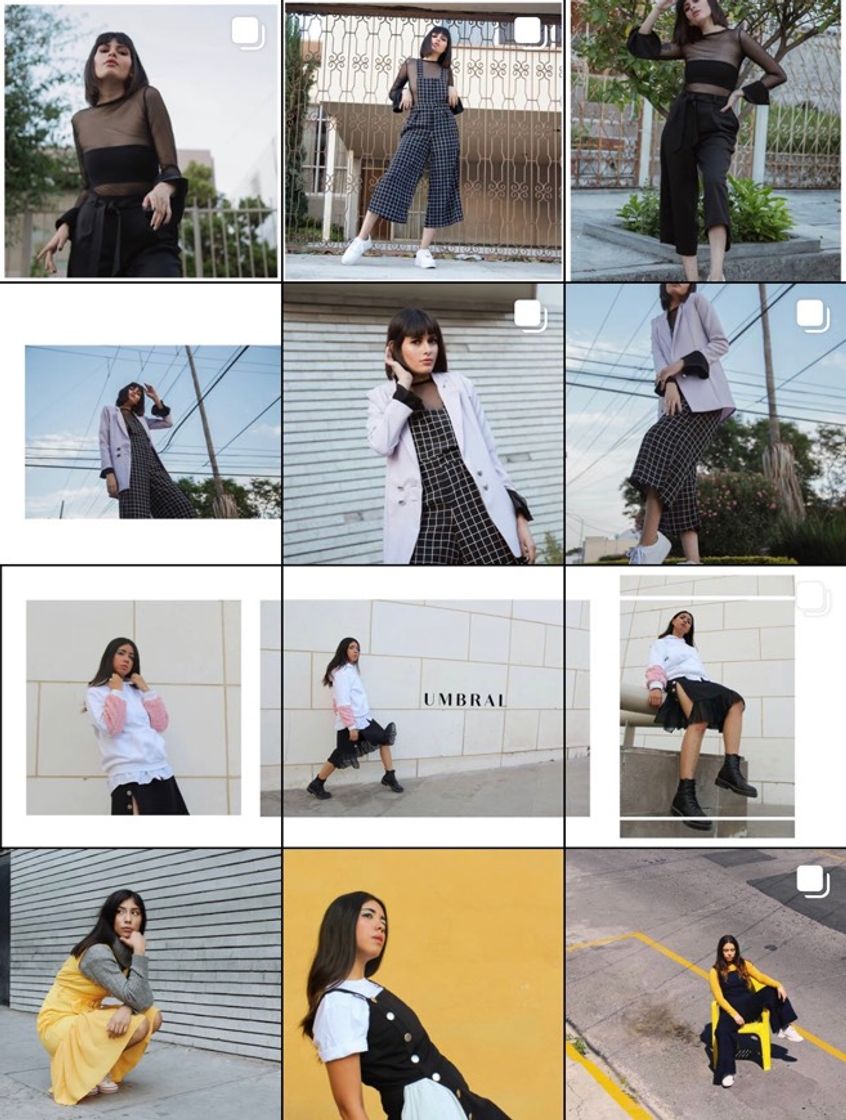Open the lilac blazer post at white wall

click(423, 424)
